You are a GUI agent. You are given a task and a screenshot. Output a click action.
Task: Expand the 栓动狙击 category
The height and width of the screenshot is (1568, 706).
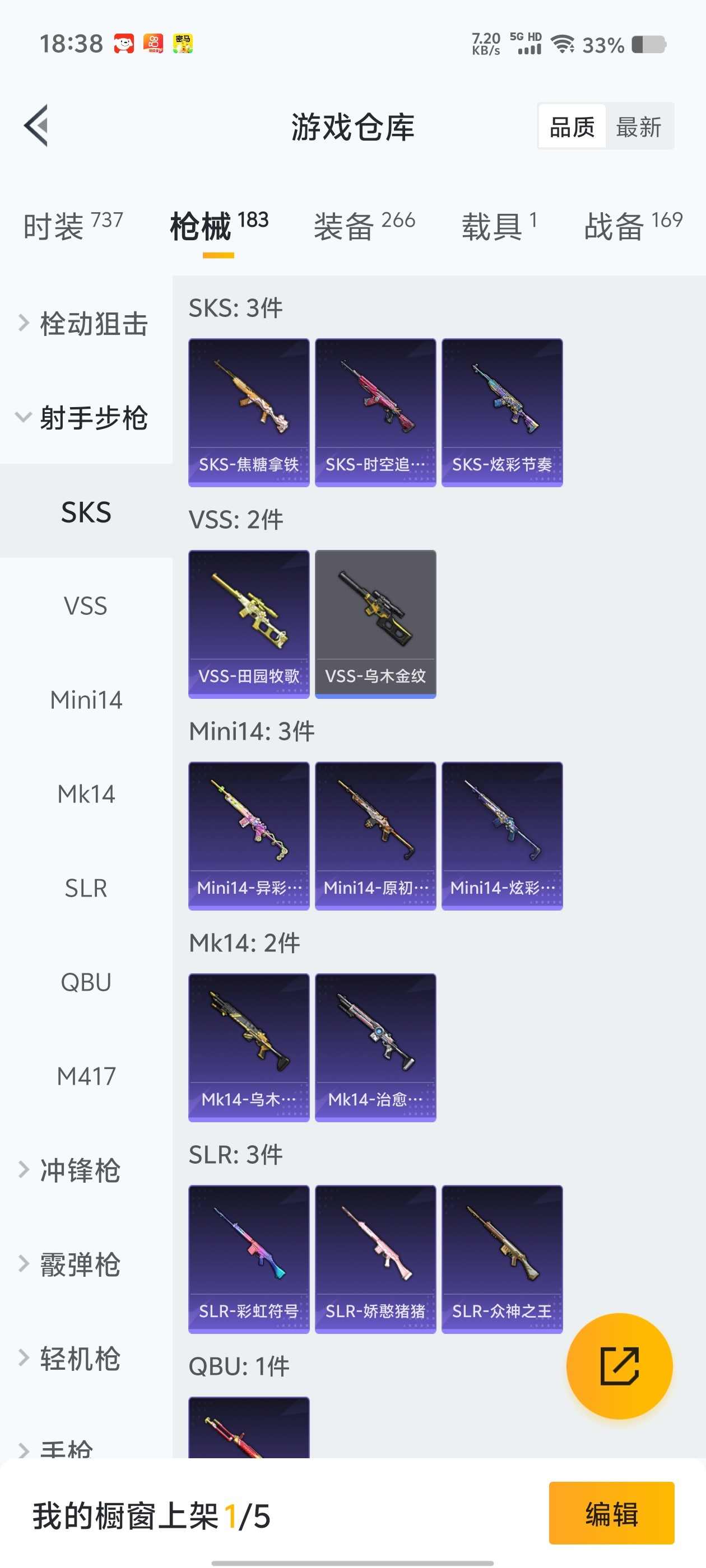(85, 323)
